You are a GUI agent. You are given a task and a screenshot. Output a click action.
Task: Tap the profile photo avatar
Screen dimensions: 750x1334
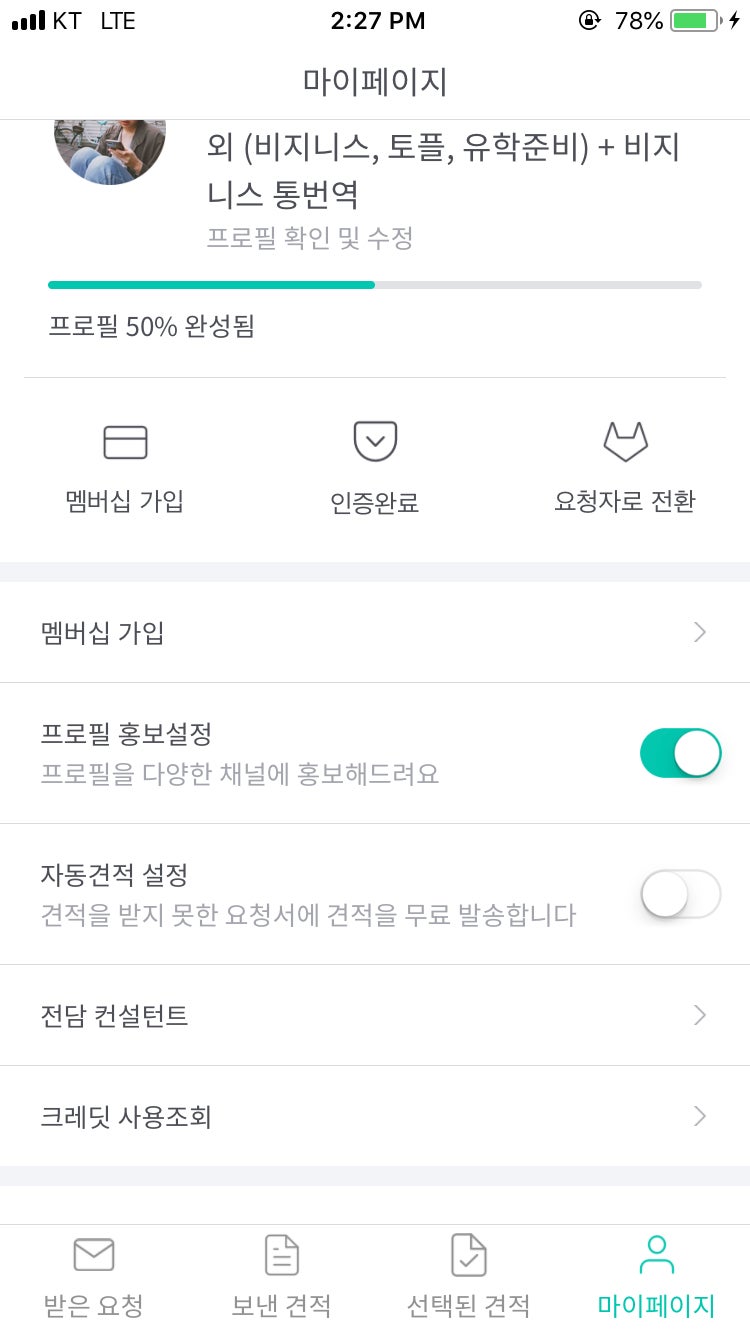coord(110,152)
